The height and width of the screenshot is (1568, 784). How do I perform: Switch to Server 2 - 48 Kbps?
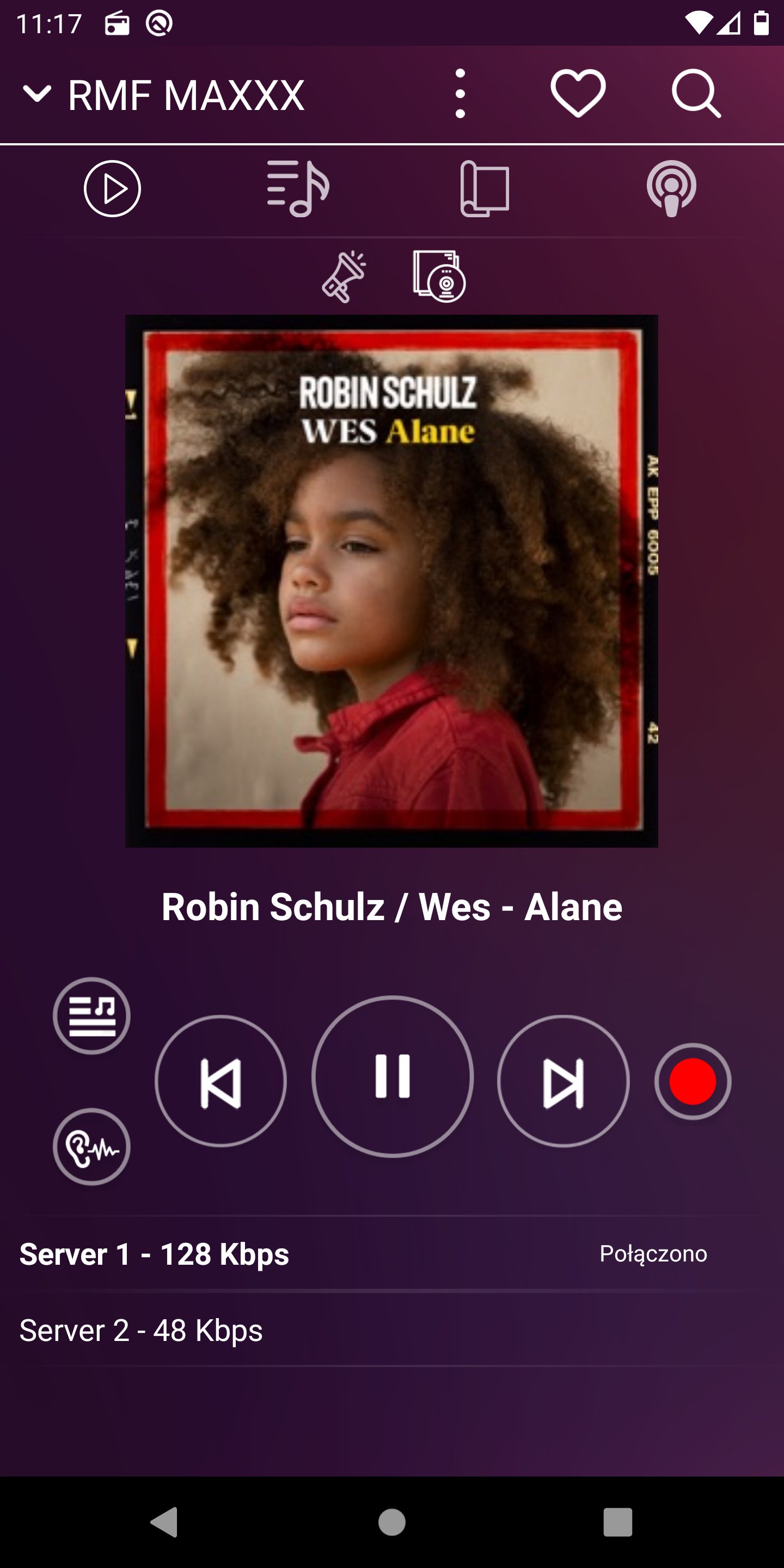[141, 1330]
